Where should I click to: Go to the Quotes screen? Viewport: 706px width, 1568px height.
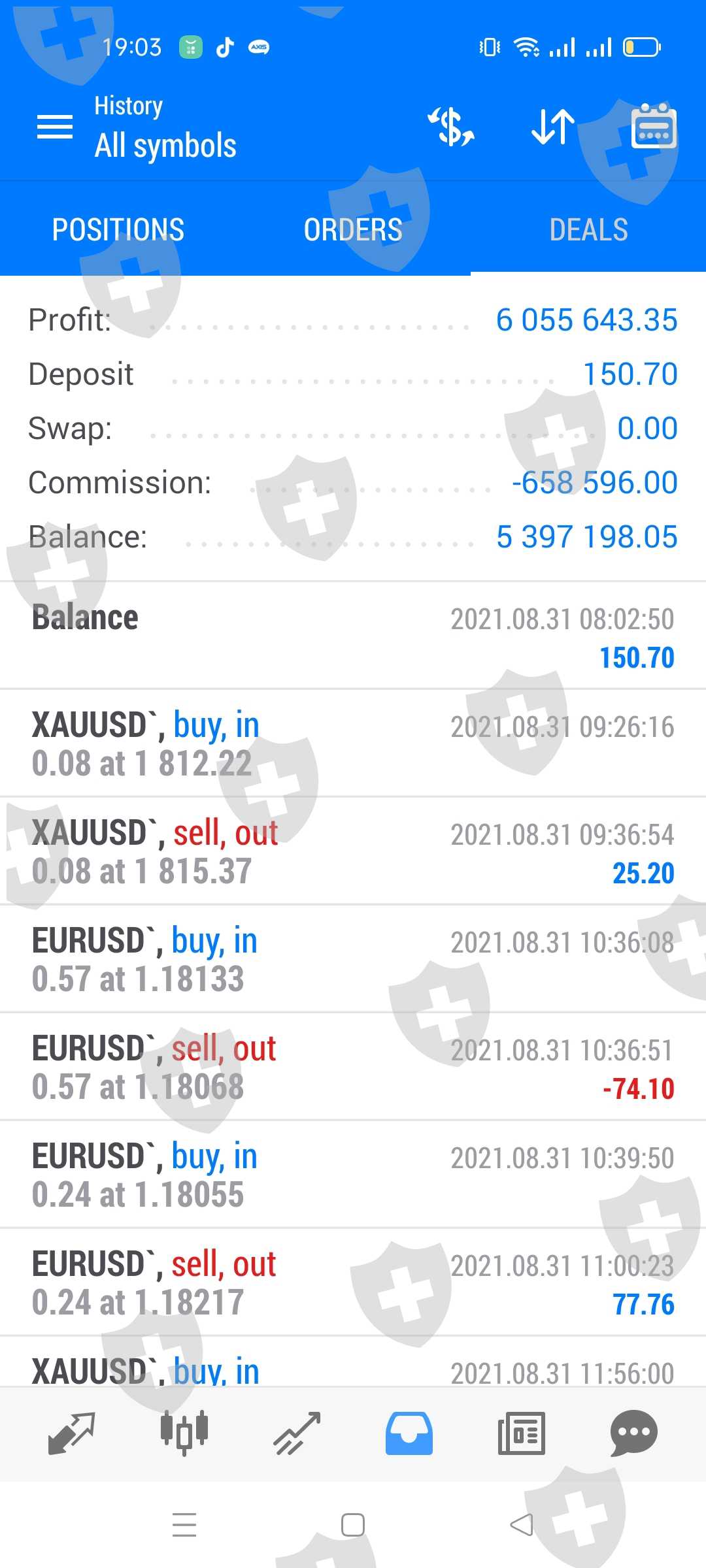tap(72, 1433)
